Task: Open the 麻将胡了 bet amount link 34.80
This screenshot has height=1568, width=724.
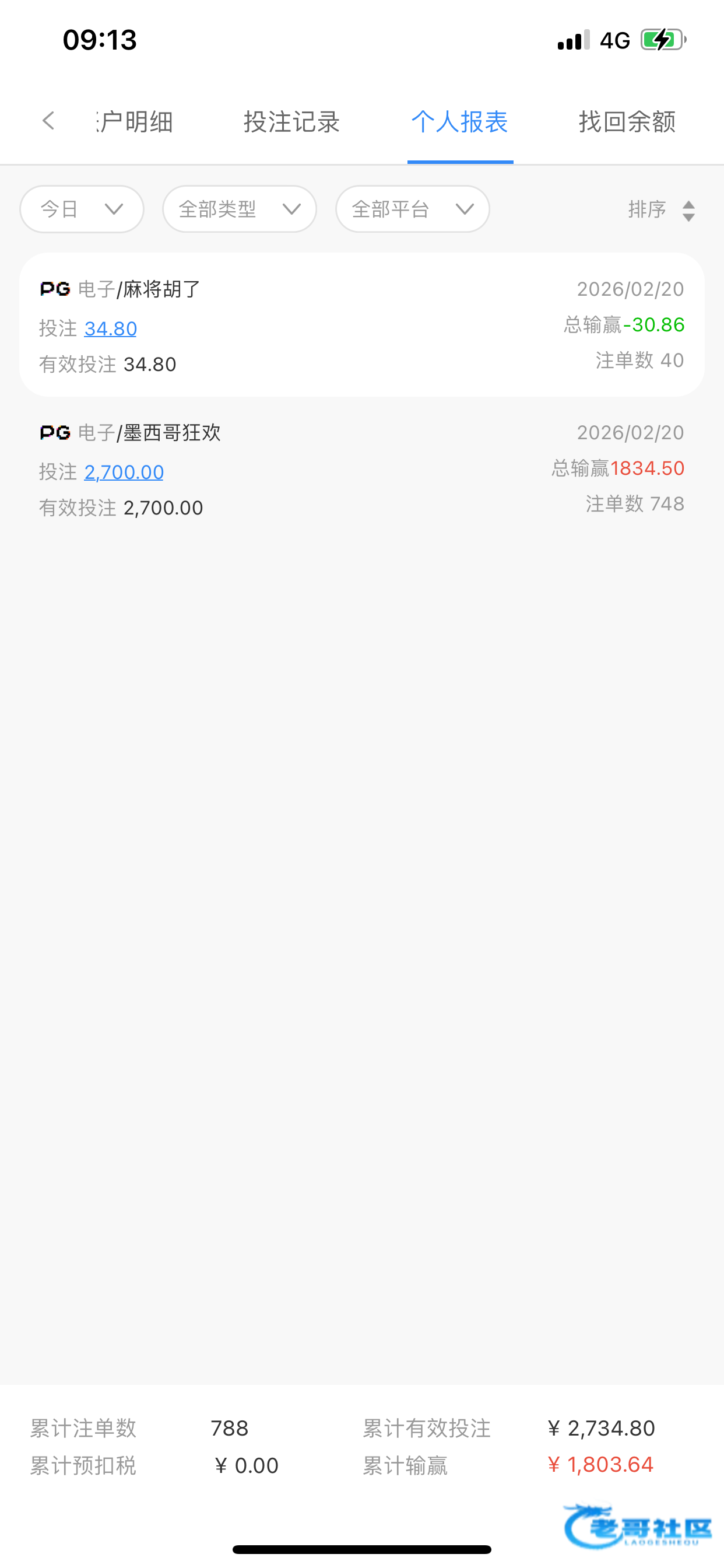Action: (x=110, y=328)
